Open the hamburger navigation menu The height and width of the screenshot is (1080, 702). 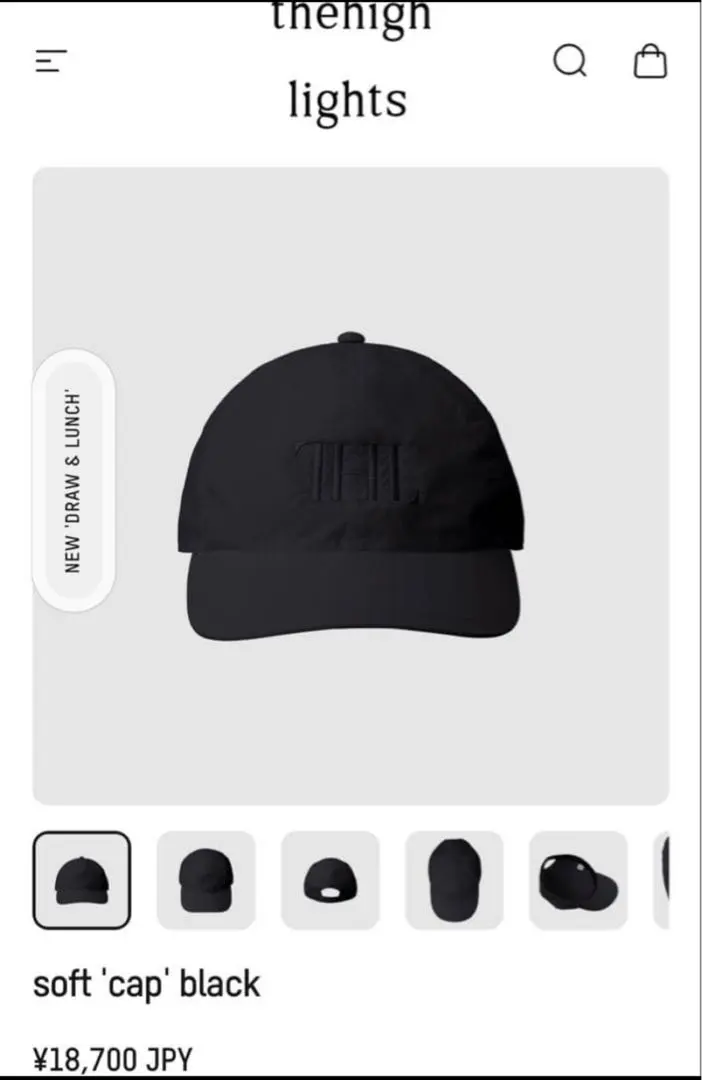pyautogui.click(x=50, y=62)
